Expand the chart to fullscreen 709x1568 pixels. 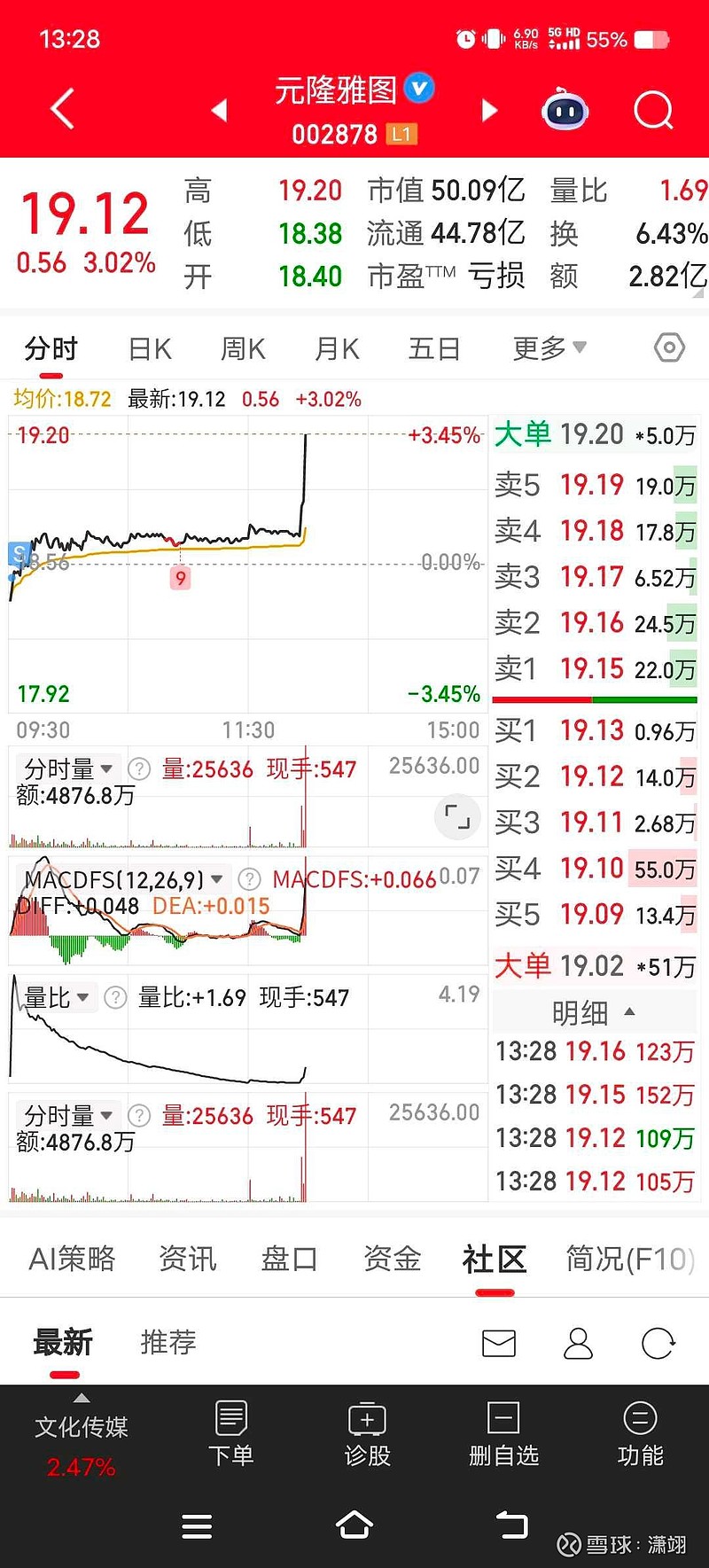457,816
